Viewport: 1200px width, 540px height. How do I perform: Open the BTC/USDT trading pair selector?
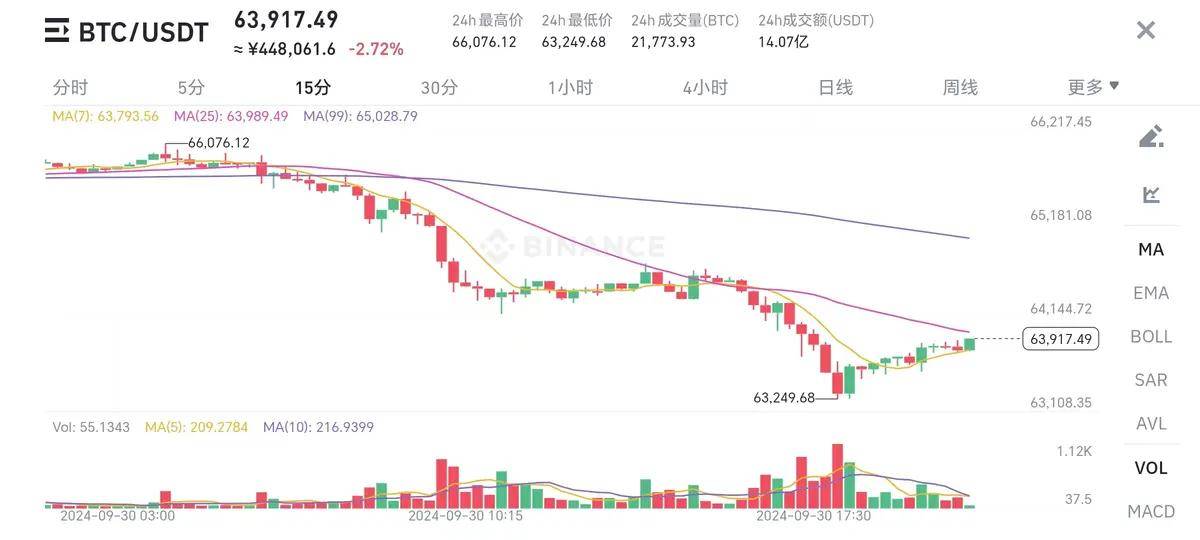point(127,31)
